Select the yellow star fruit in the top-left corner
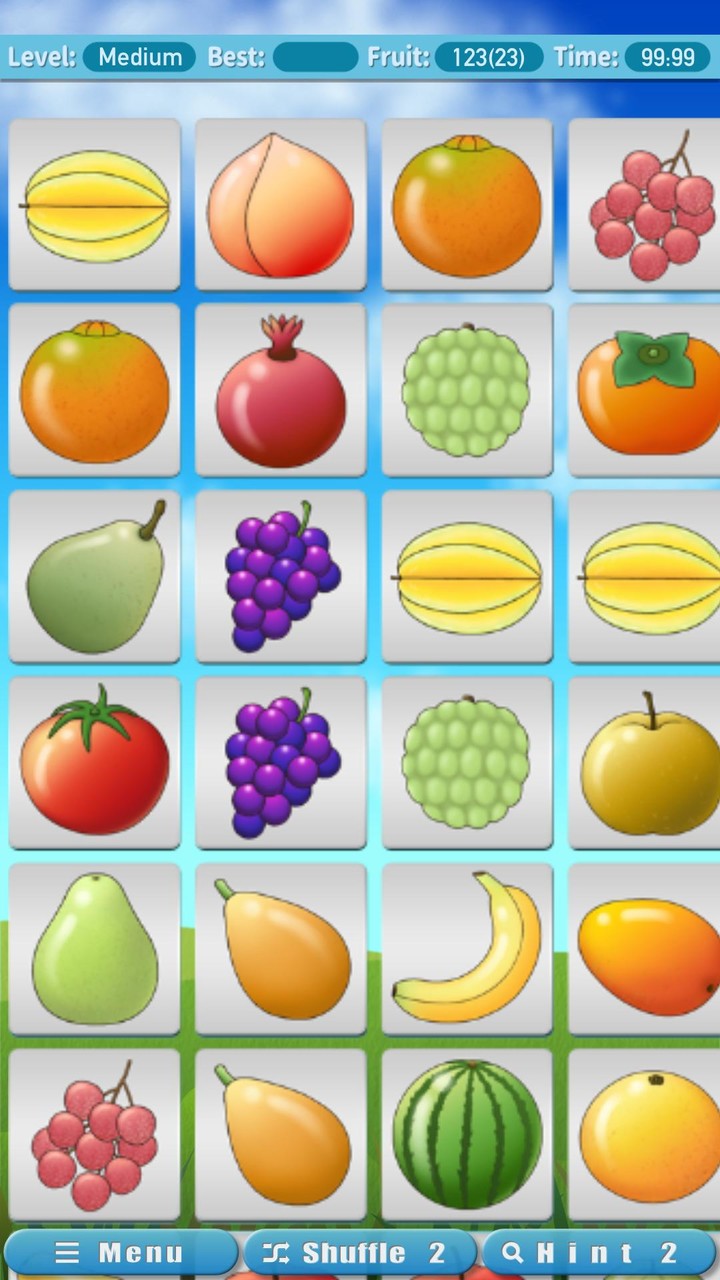 point(95,203)
